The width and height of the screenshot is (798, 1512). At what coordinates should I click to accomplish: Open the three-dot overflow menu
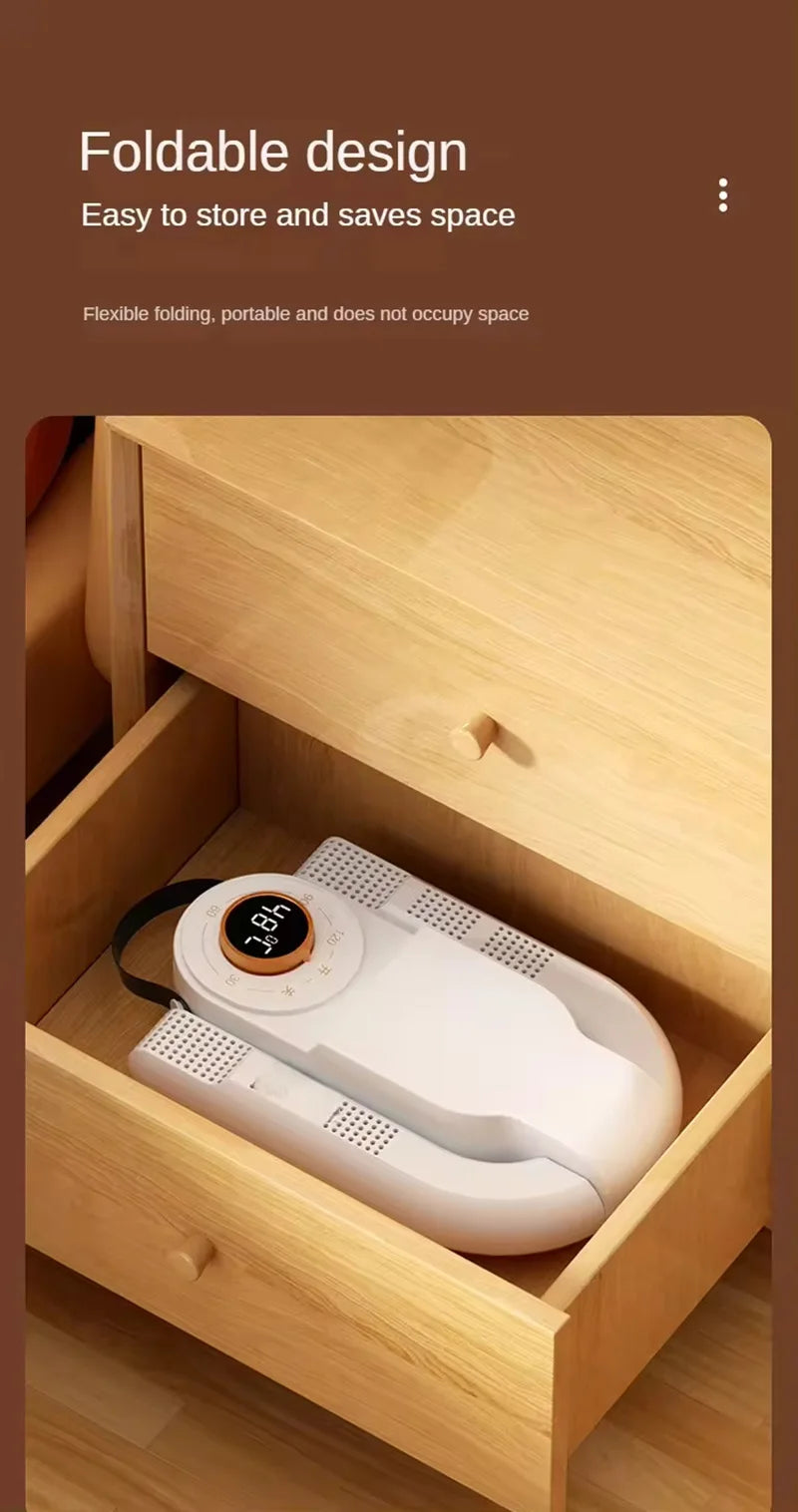point(722,195)
